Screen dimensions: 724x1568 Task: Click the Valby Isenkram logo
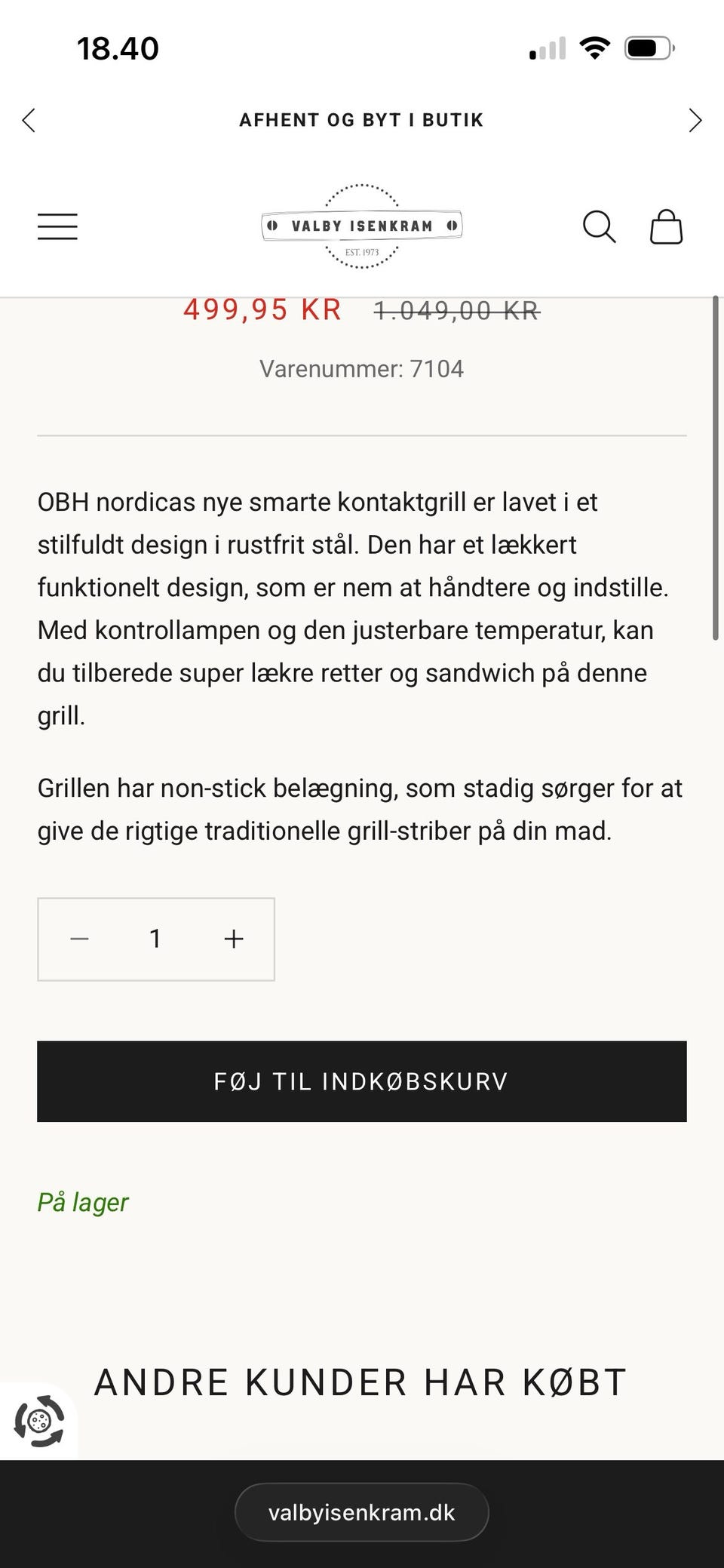(362, 226)
